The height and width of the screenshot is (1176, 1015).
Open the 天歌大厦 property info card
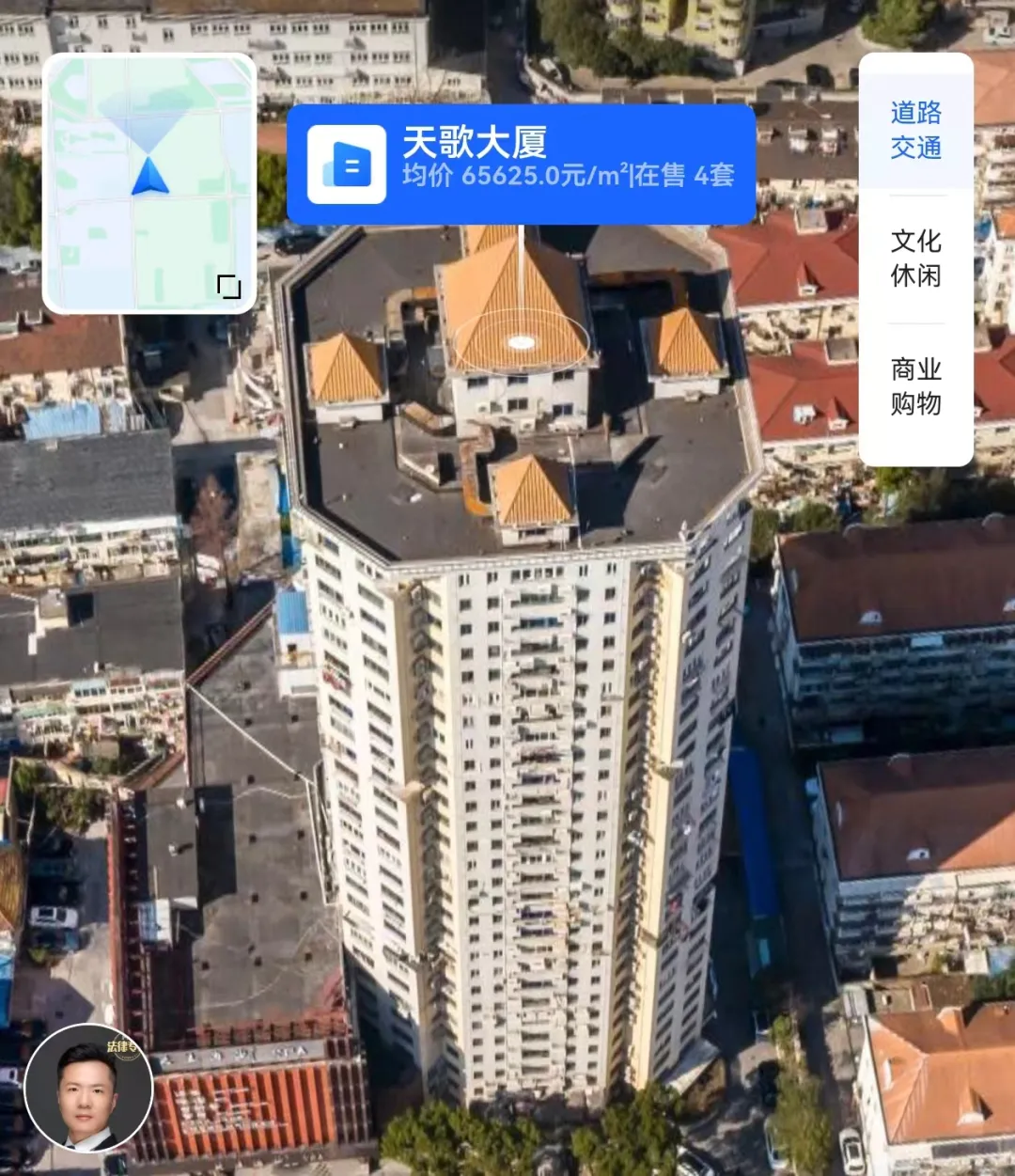522,164
